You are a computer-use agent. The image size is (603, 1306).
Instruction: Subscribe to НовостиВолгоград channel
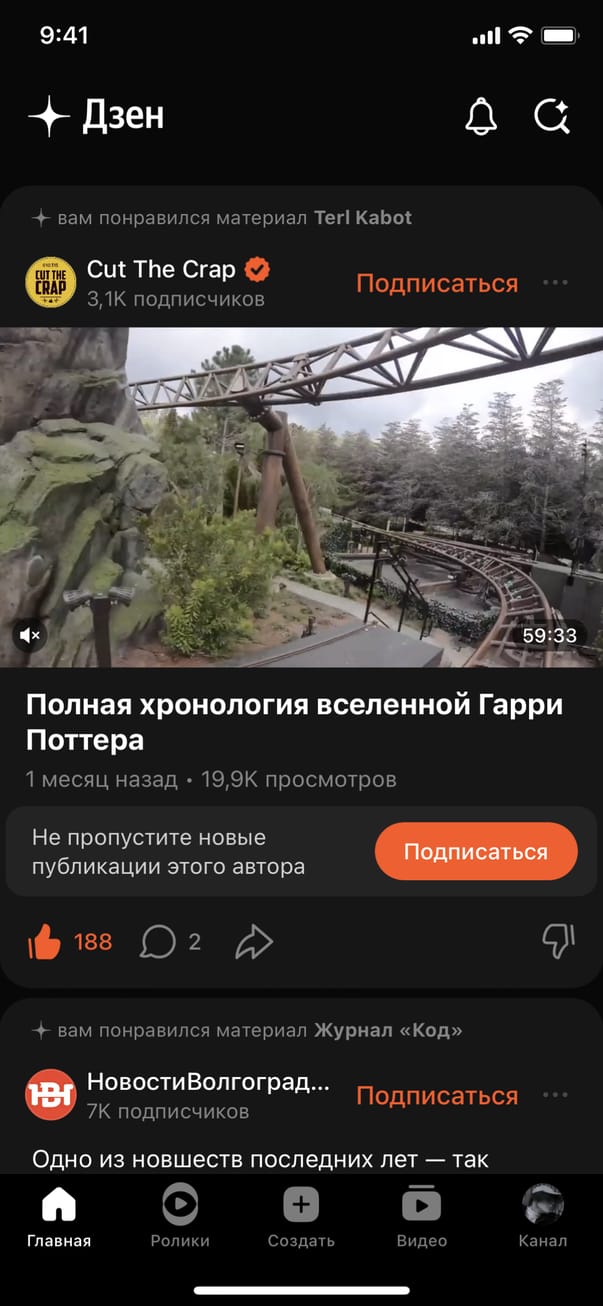pyautogui.click(x=437, y=1095)
